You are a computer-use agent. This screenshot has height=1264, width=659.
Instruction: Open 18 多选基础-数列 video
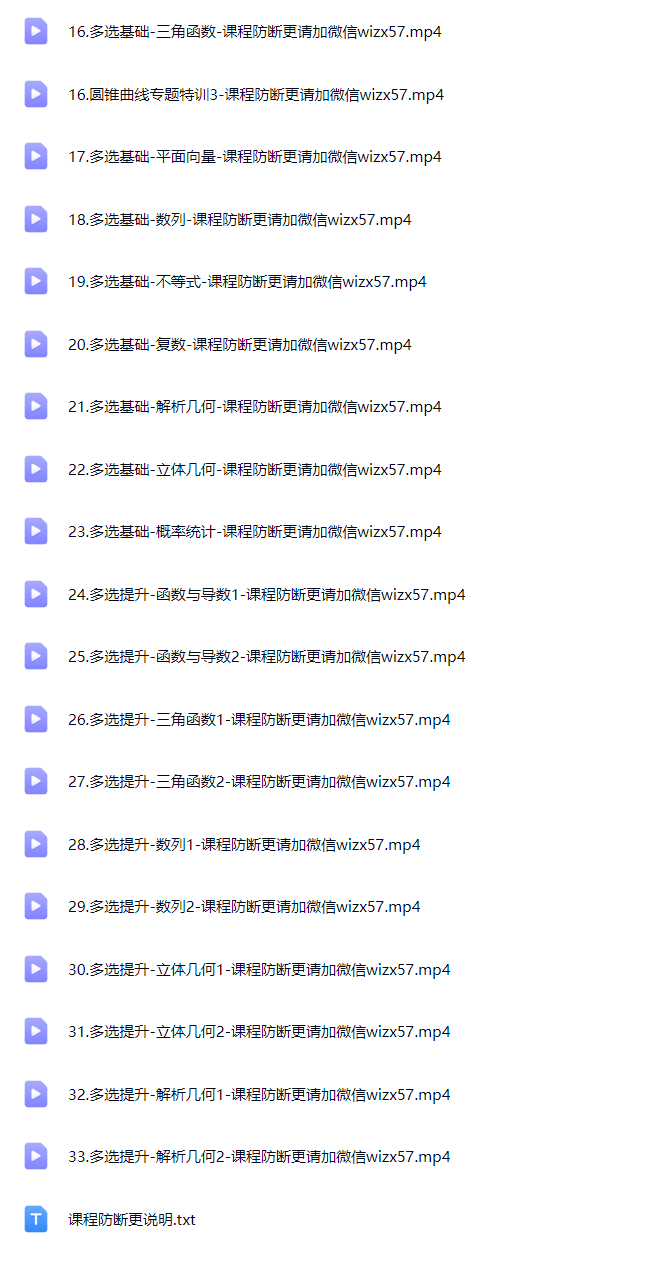click(x=239, y=219)
